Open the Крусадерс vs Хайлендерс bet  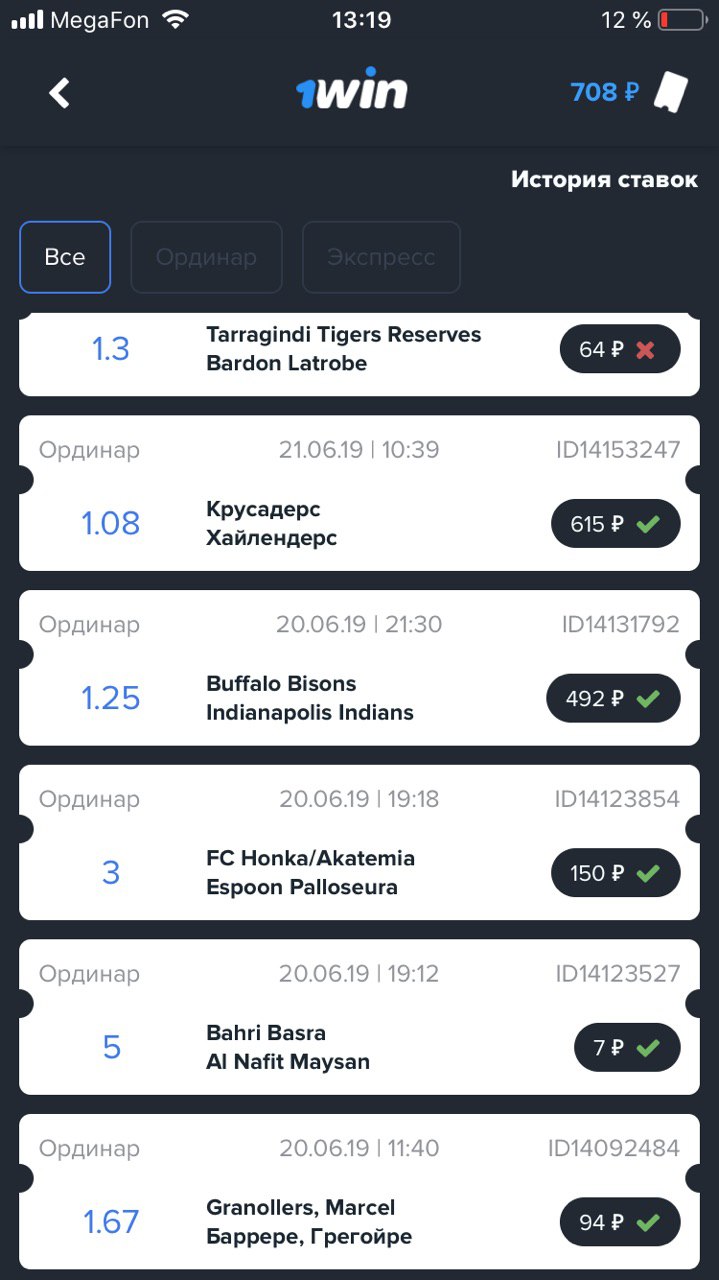click(359, 493)
